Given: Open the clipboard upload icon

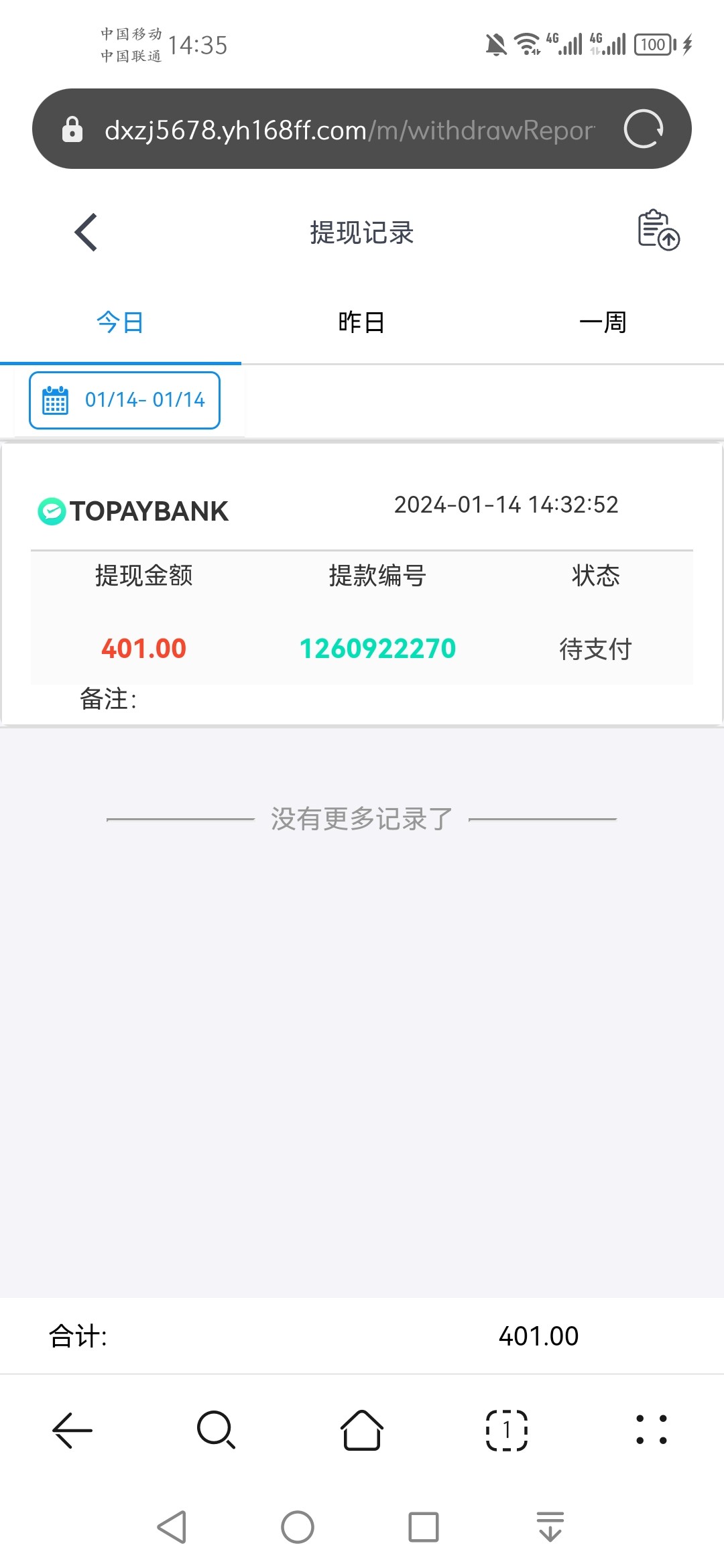Looking at the screenshot, I should click(658, 231).
